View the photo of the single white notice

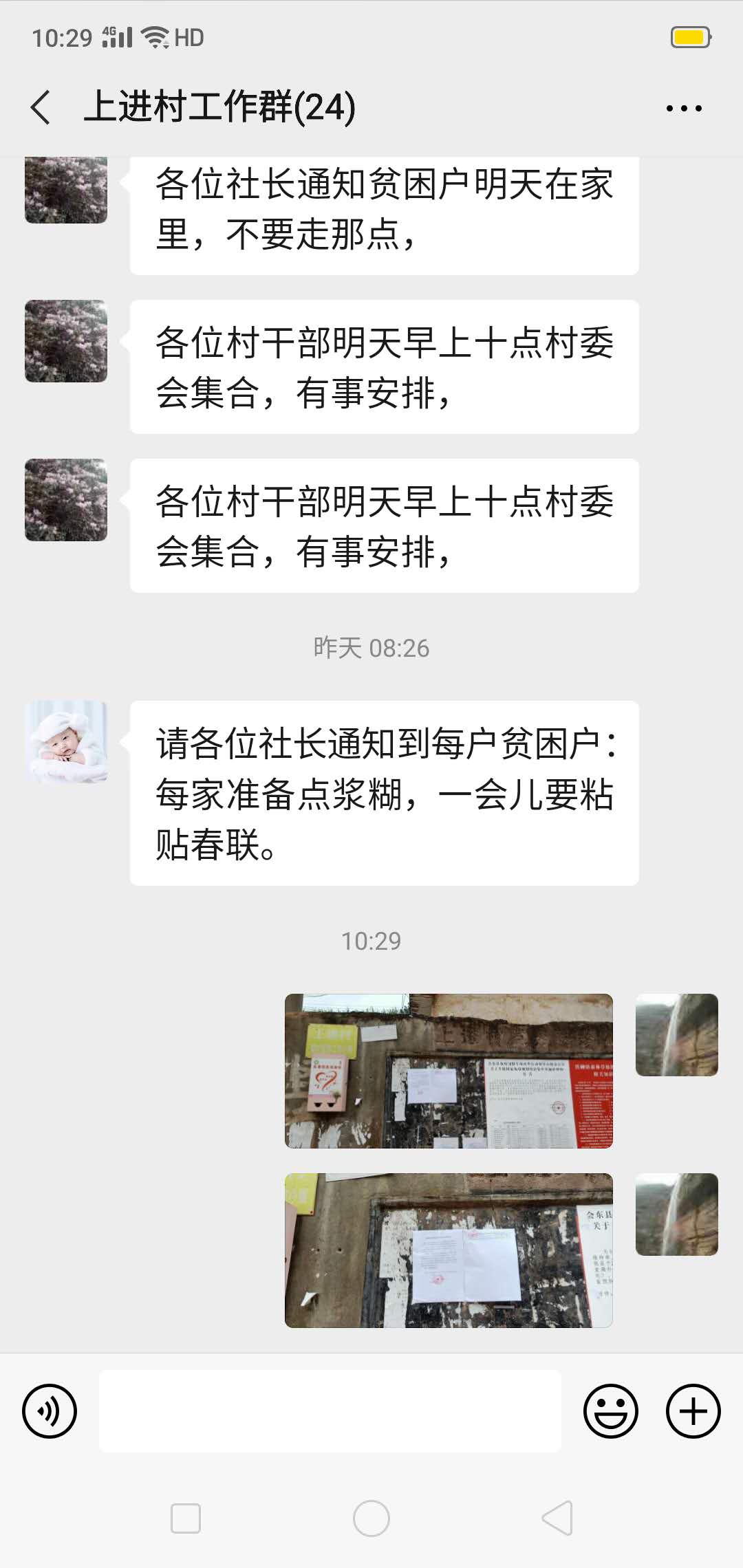449,1250
